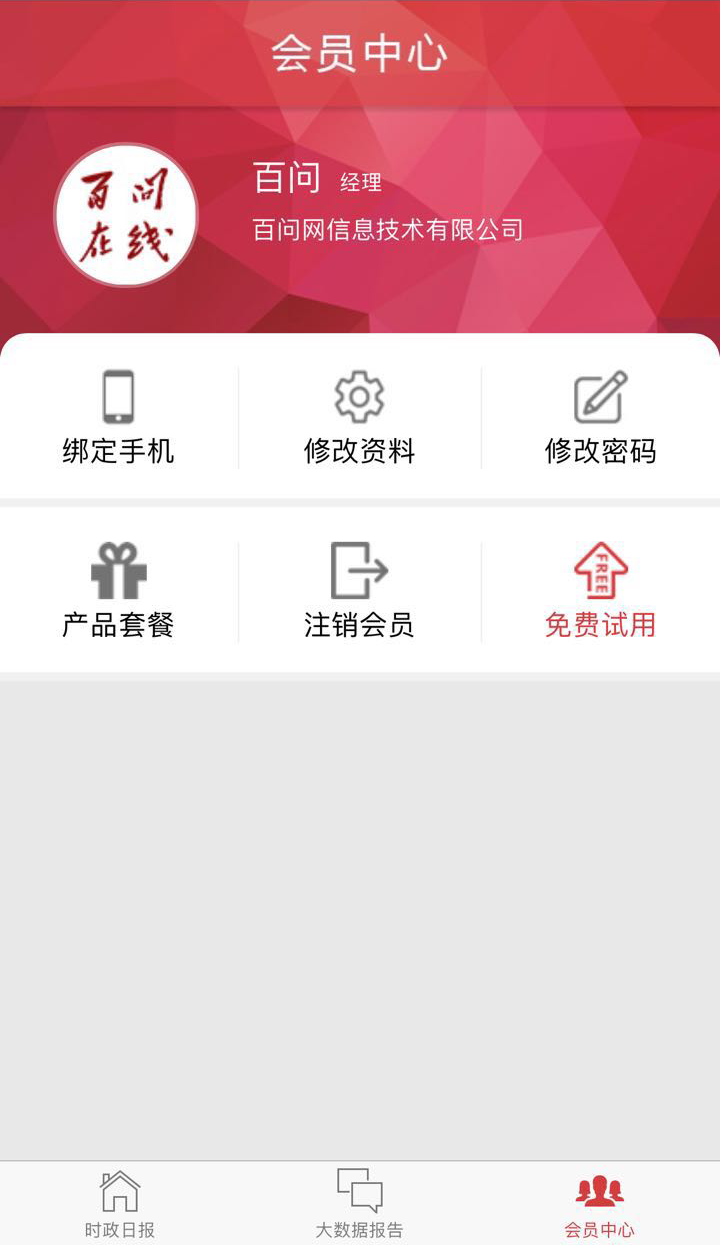The width and height of the screenshot is (720, 1245).
Task: Open 绑定手机 to bind phone
Action: (x=118, y=418)
